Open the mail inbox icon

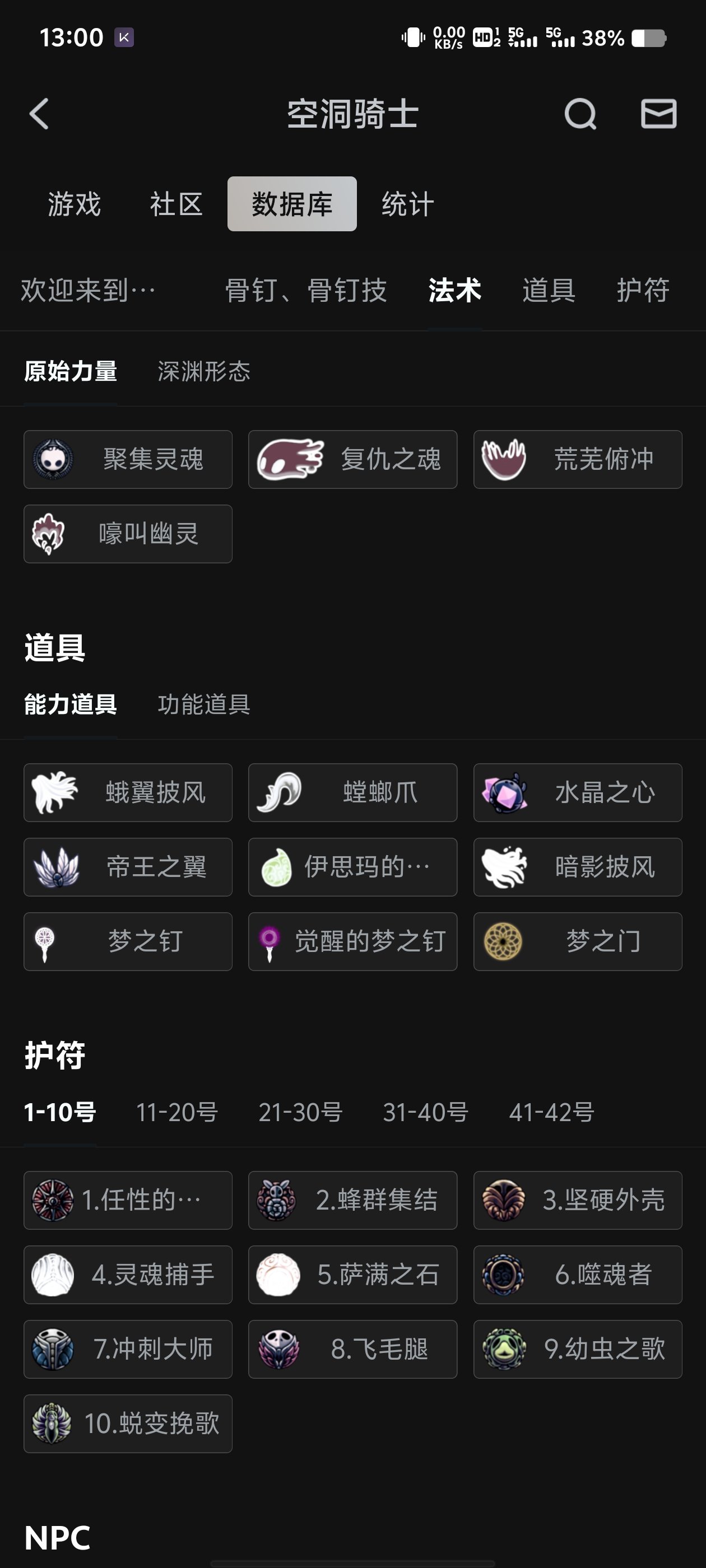pos(658,114)
